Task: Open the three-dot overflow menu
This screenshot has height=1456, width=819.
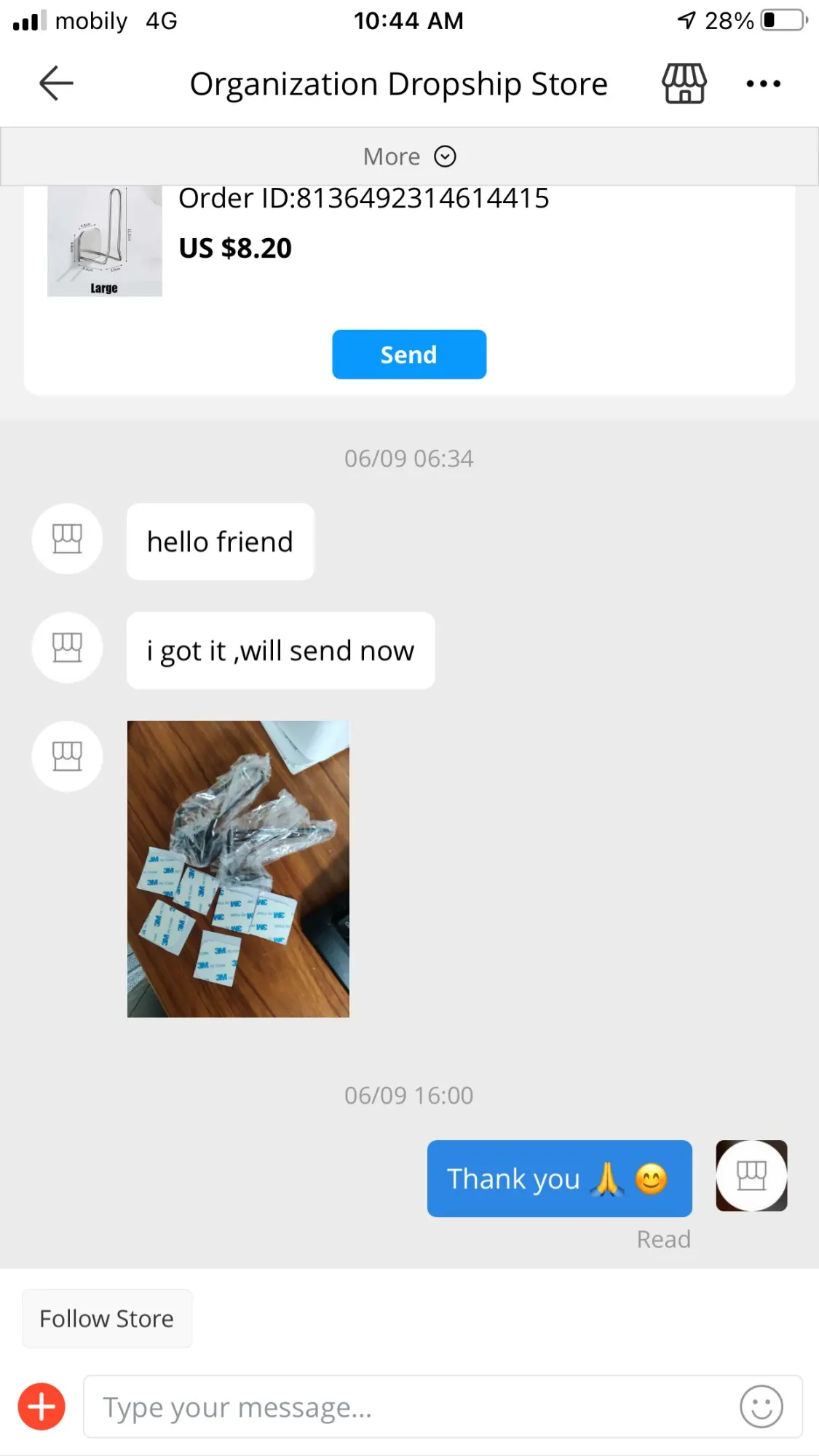Action: [763, 84]
